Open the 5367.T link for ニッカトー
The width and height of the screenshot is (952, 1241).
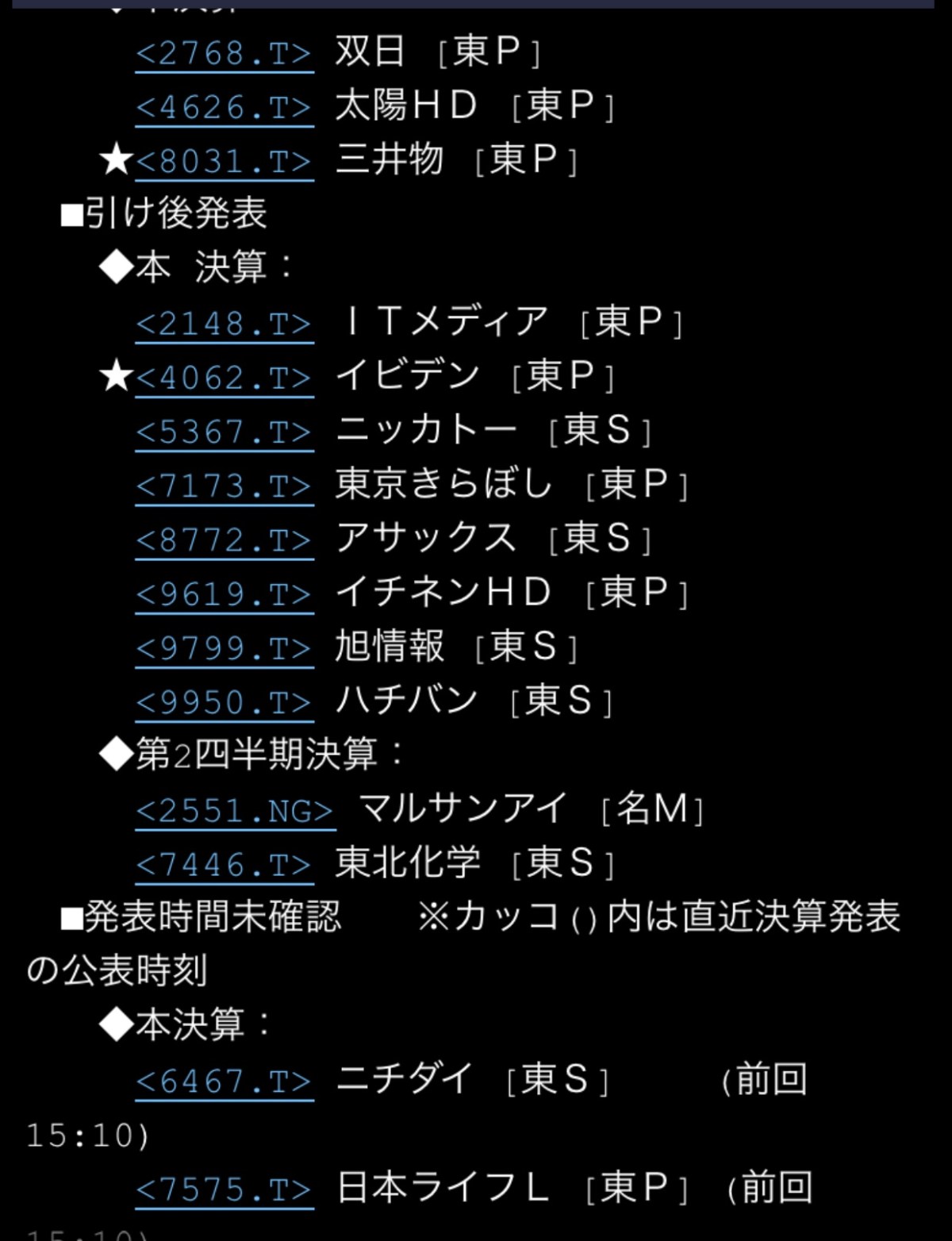click(224, 432)
